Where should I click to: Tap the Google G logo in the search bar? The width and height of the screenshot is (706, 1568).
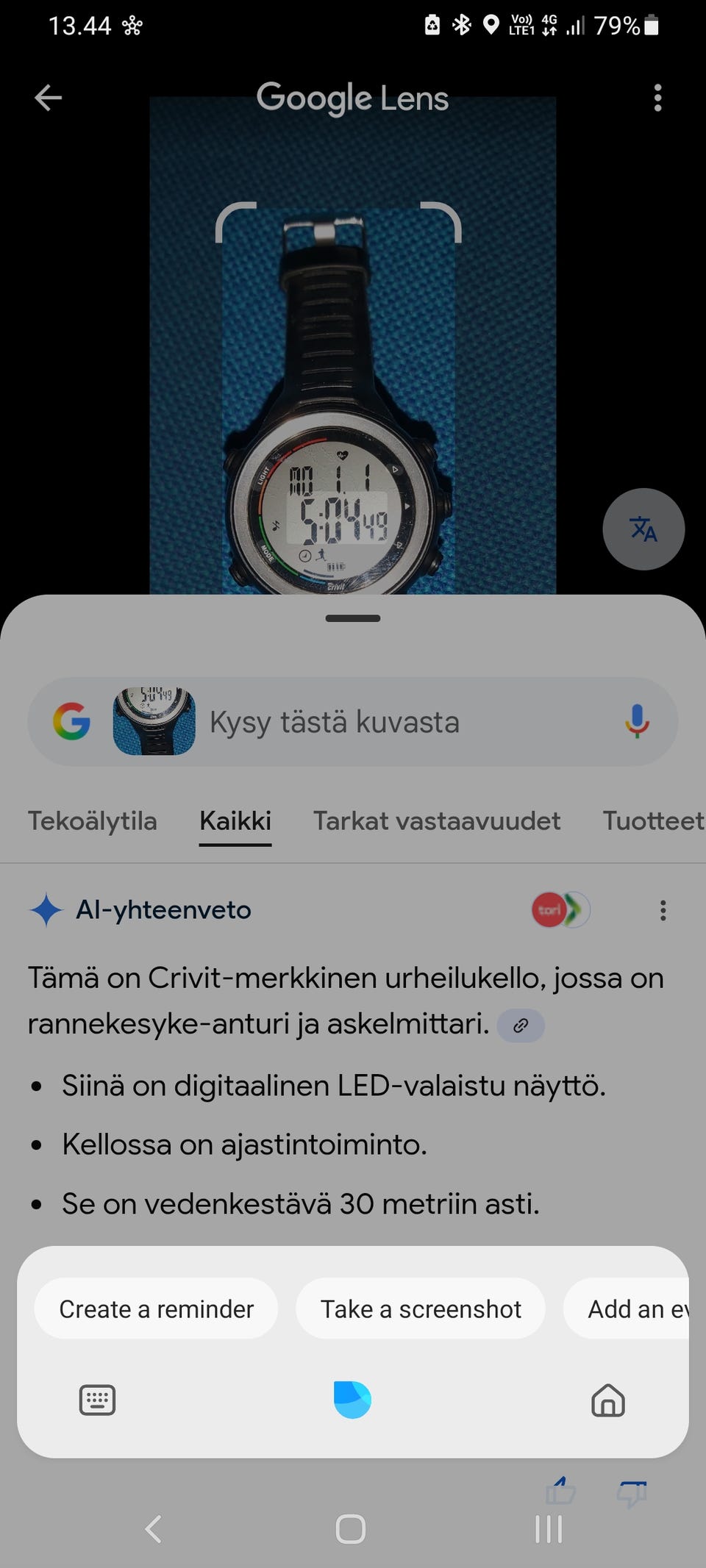(70, 721)
